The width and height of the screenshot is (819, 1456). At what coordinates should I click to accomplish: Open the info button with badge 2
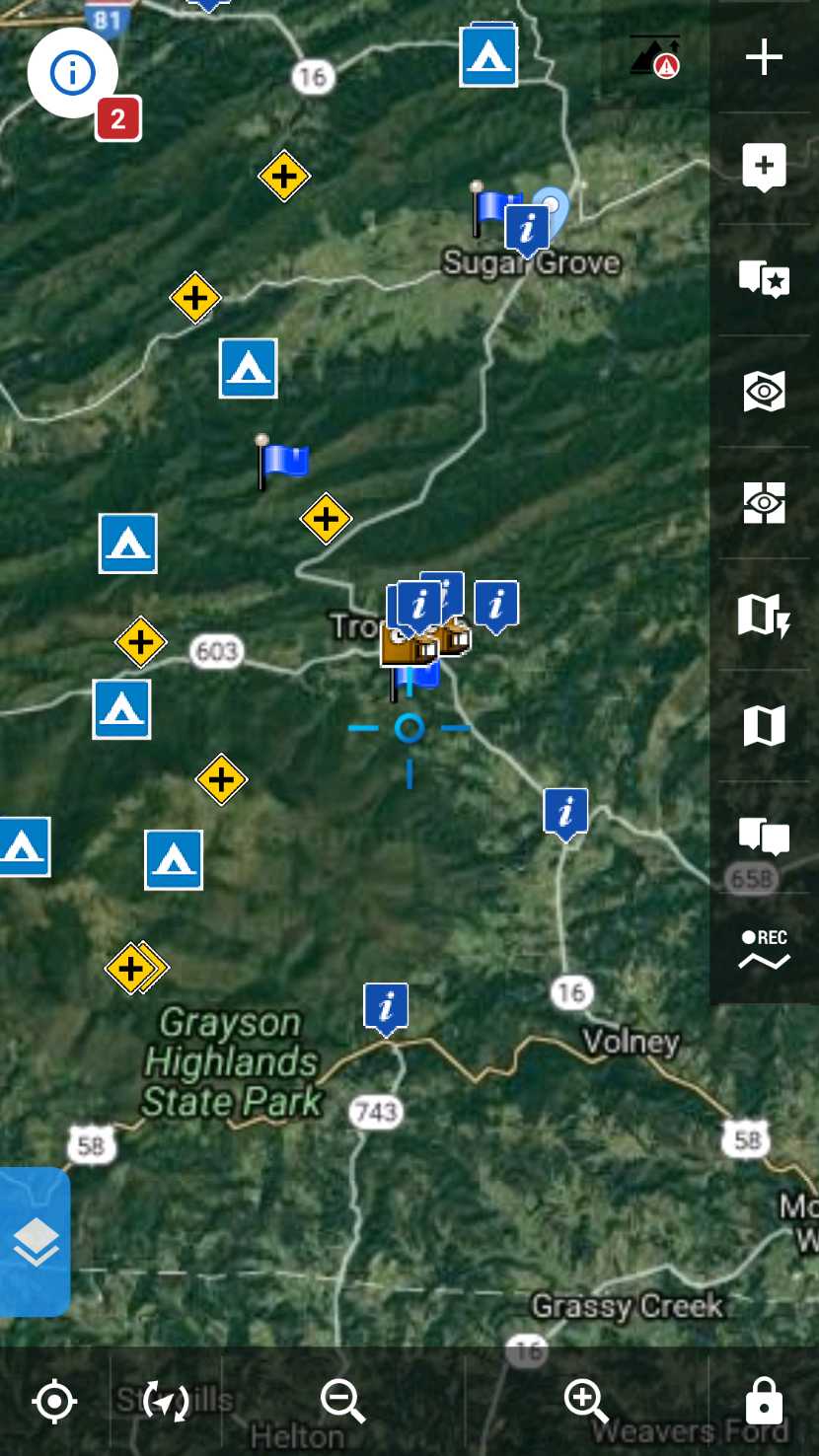tap(73, 73)
